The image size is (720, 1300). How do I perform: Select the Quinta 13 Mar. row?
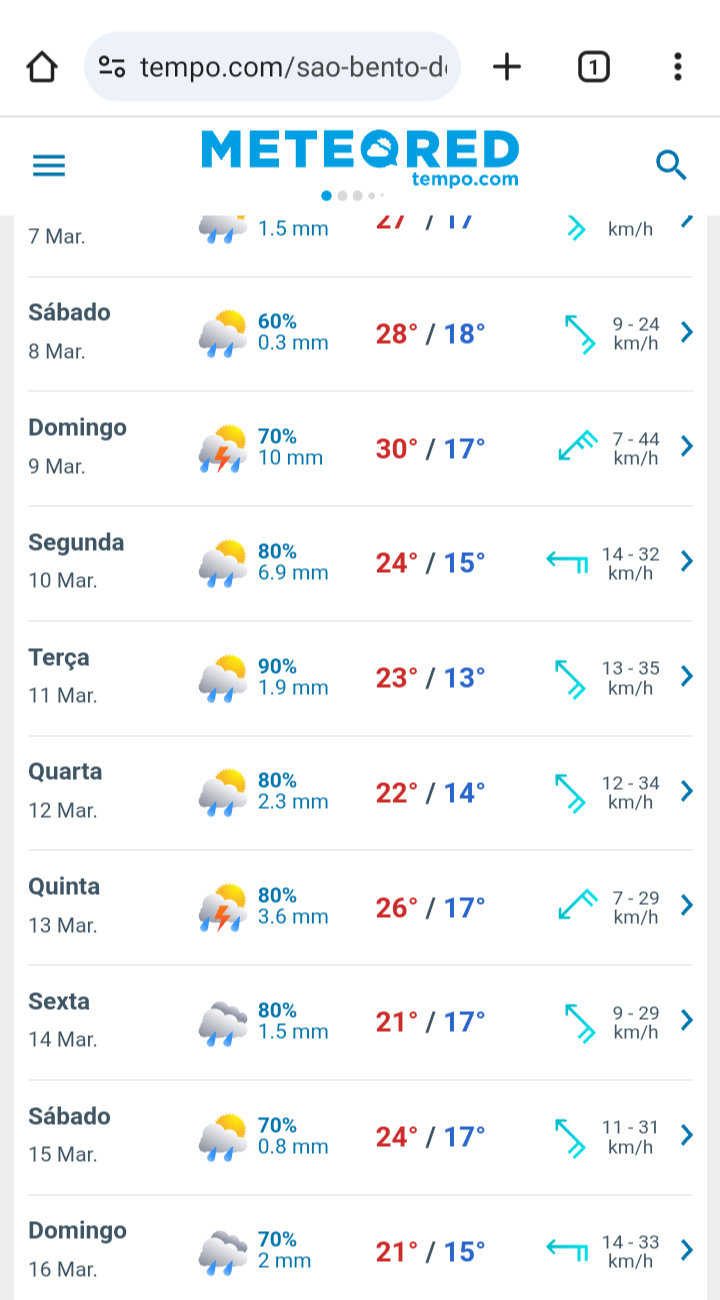point(360,908)
